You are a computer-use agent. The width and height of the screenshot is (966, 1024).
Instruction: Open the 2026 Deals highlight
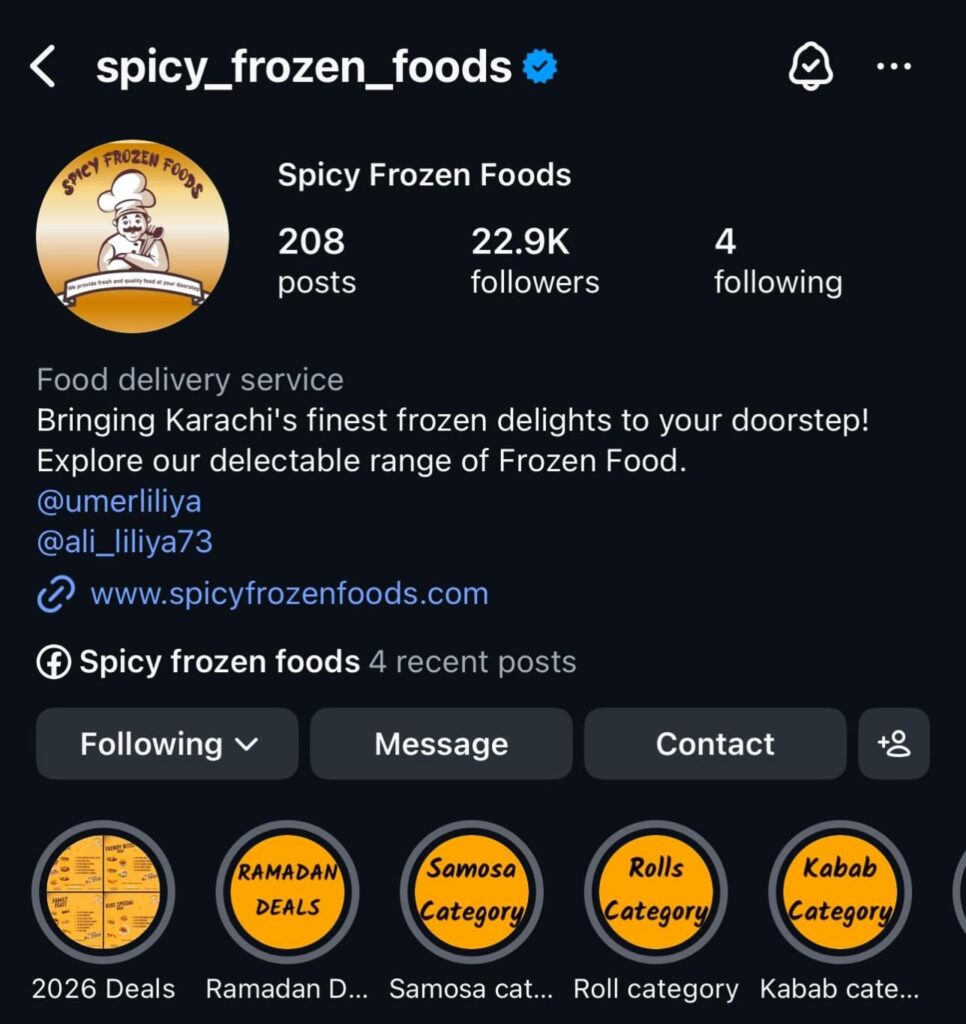click(x=103, y=892)
